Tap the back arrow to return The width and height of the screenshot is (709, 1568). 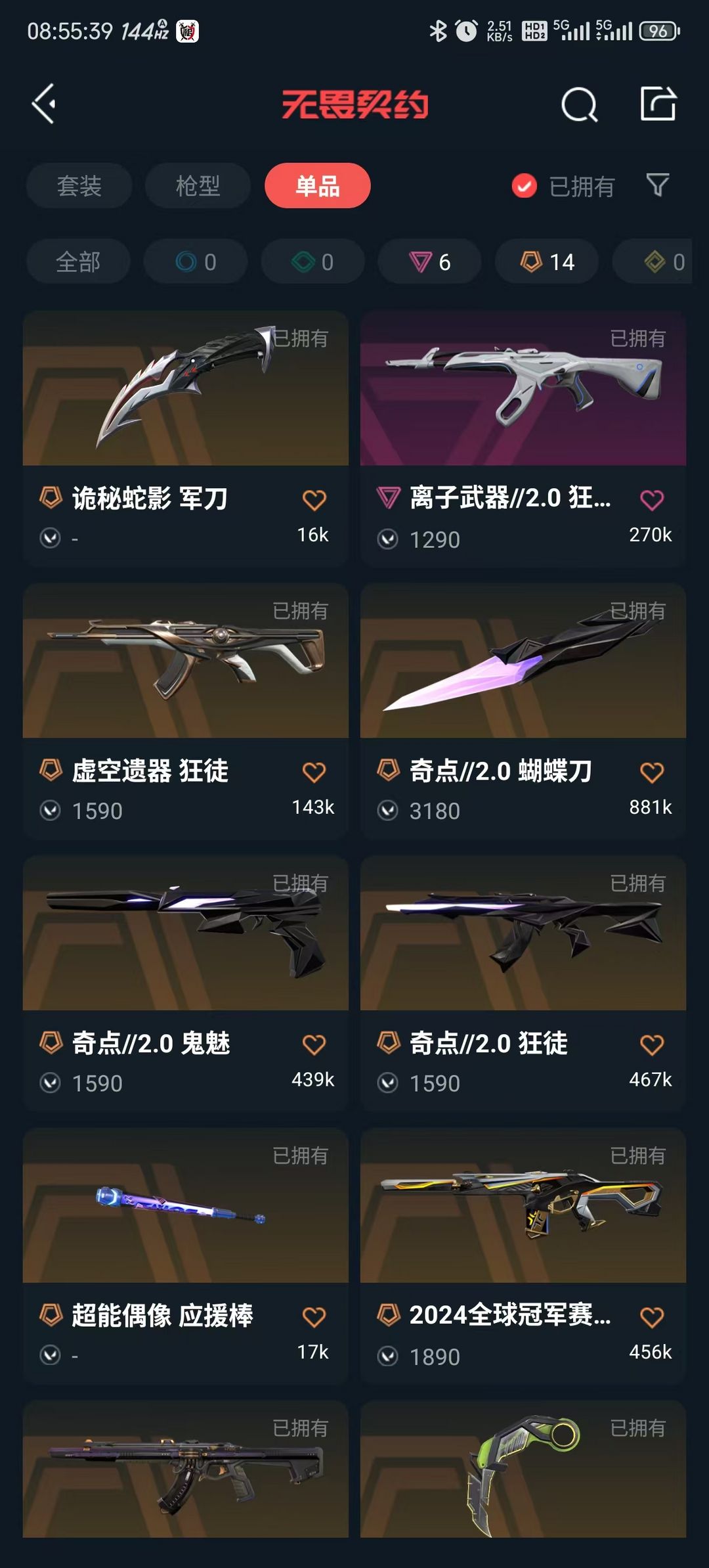(x=43, y=105)
